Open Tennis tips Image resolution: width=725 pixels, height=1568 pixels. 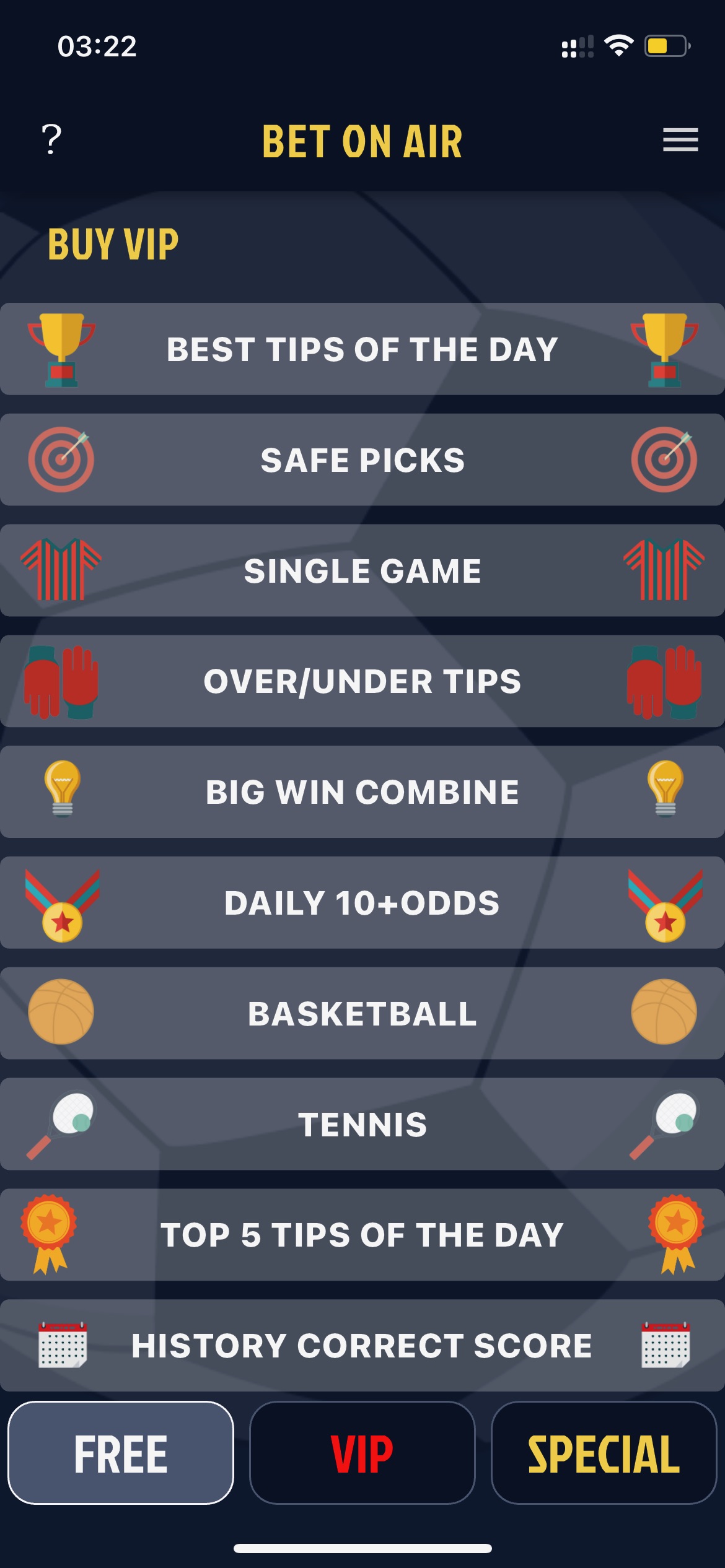pyautogui.click(x=362, y=1124)
